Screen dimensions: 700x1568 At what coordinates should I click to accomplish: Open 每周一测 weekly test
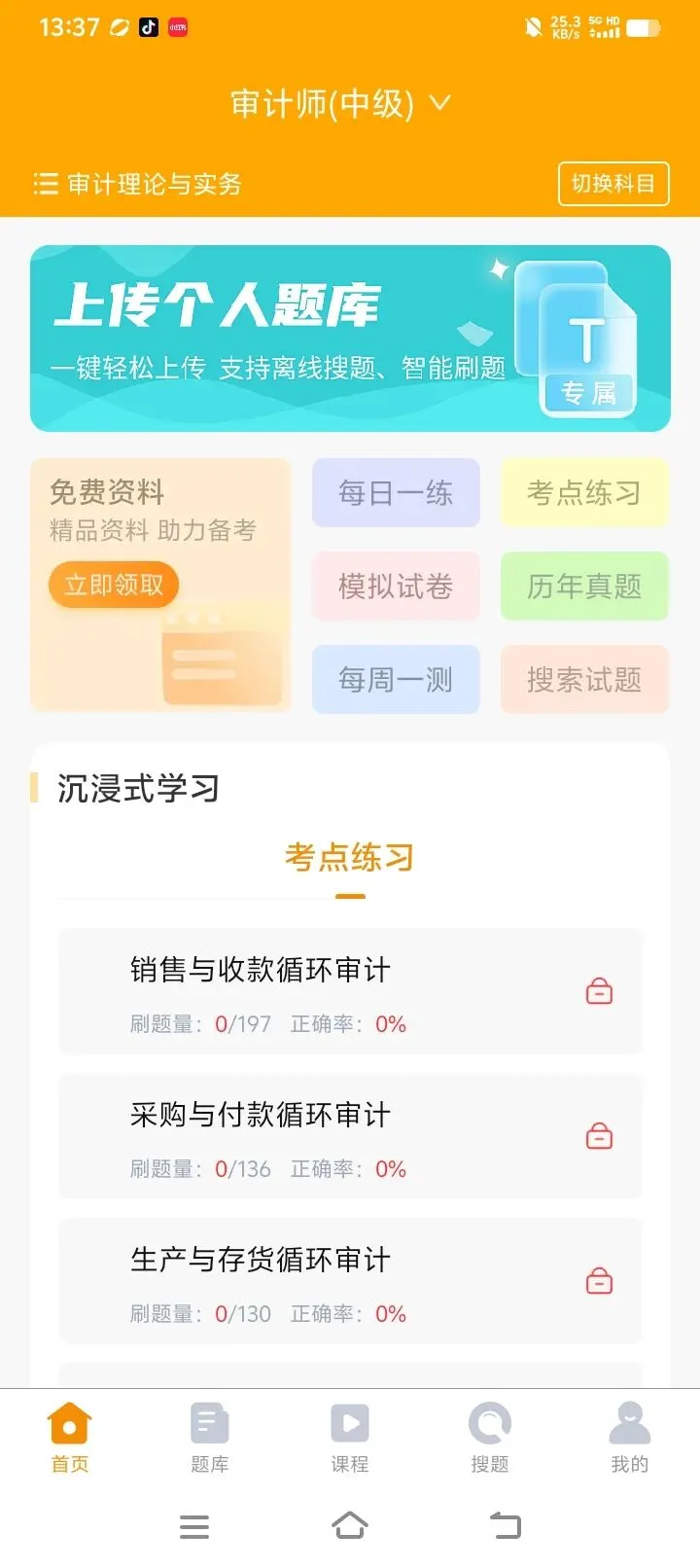(x=396, y=680)
